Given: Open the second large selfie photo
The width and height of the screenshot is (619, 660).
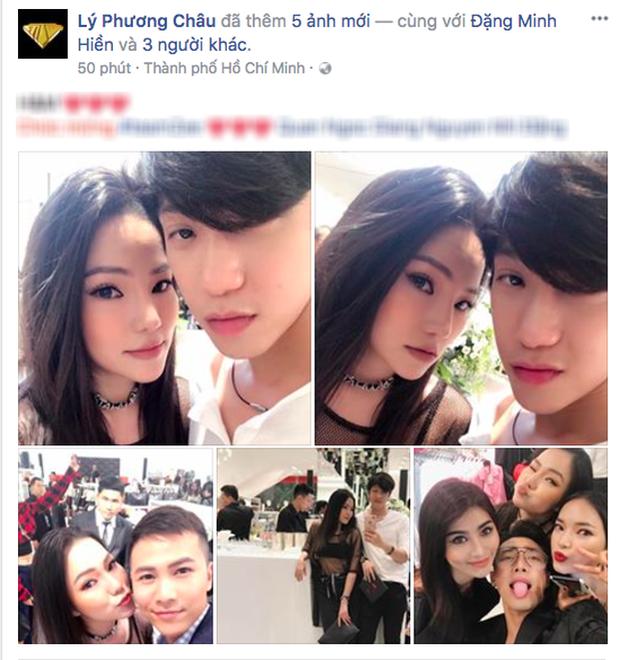Looking at the screenshot, I should [461, 298].
